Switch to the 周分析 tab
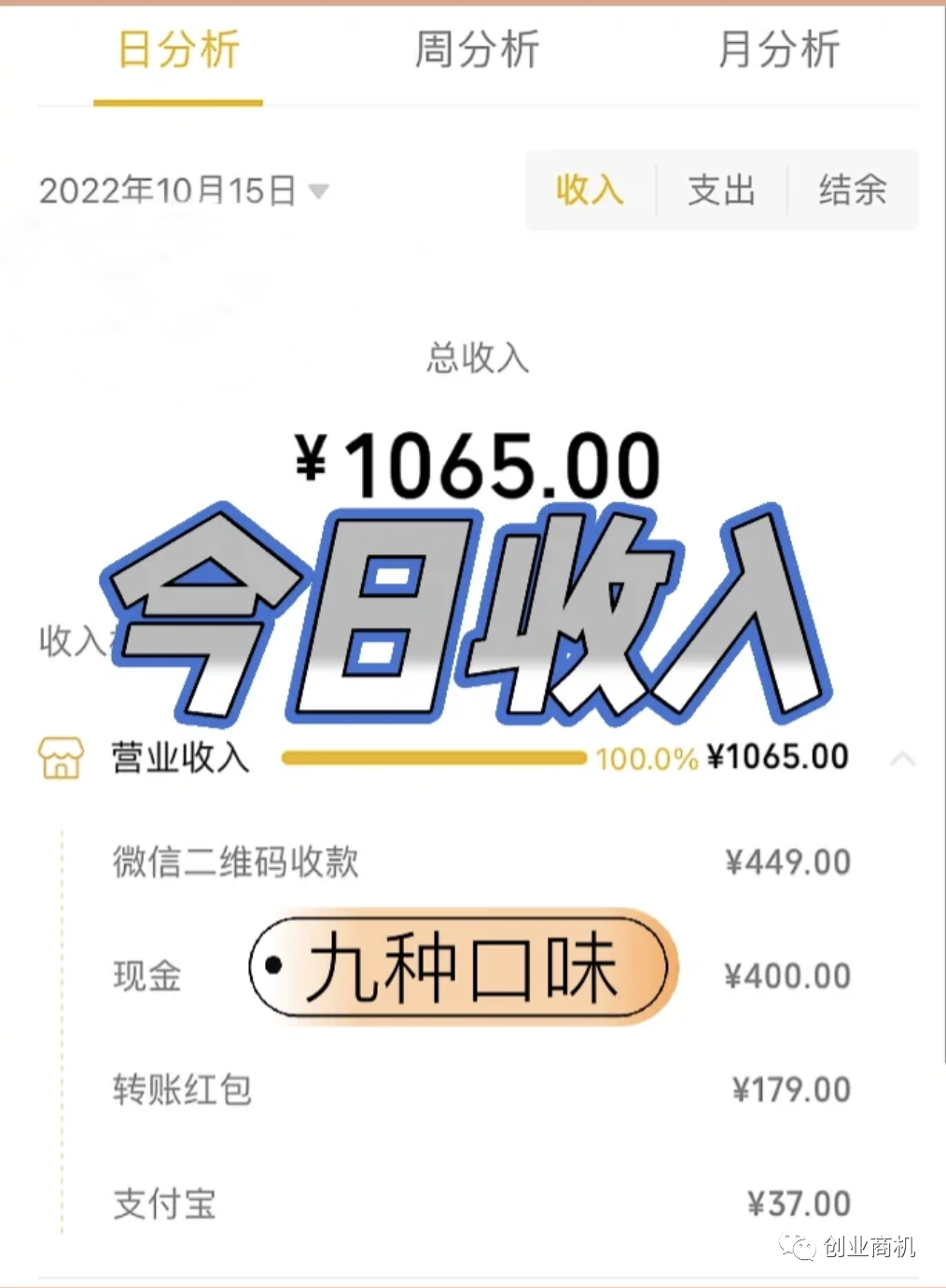The image size is (946, 1288). coord(477,50)
